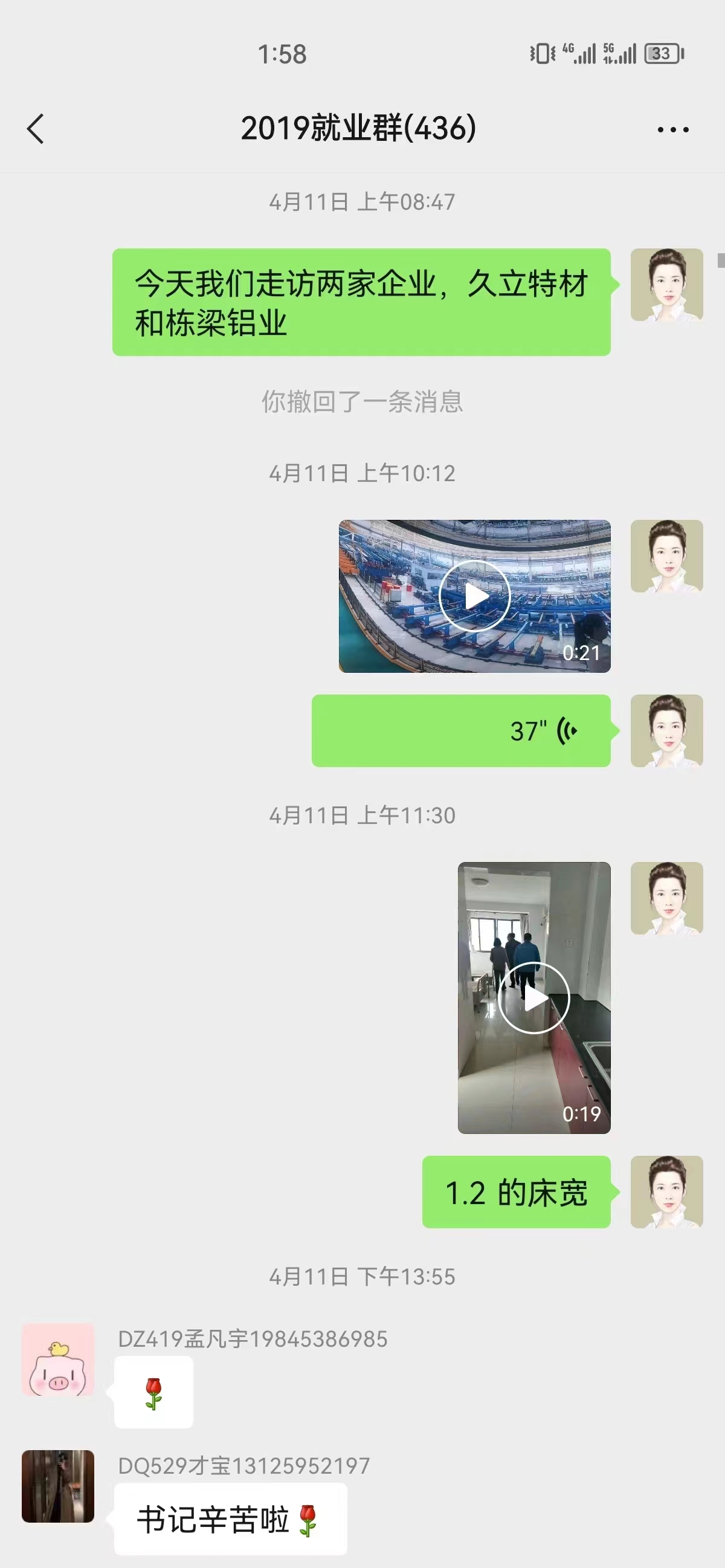Screen dimensions: 725x1568
Task: Tap sender's avatar beside 久立特材 message
Action: (666, 284)
